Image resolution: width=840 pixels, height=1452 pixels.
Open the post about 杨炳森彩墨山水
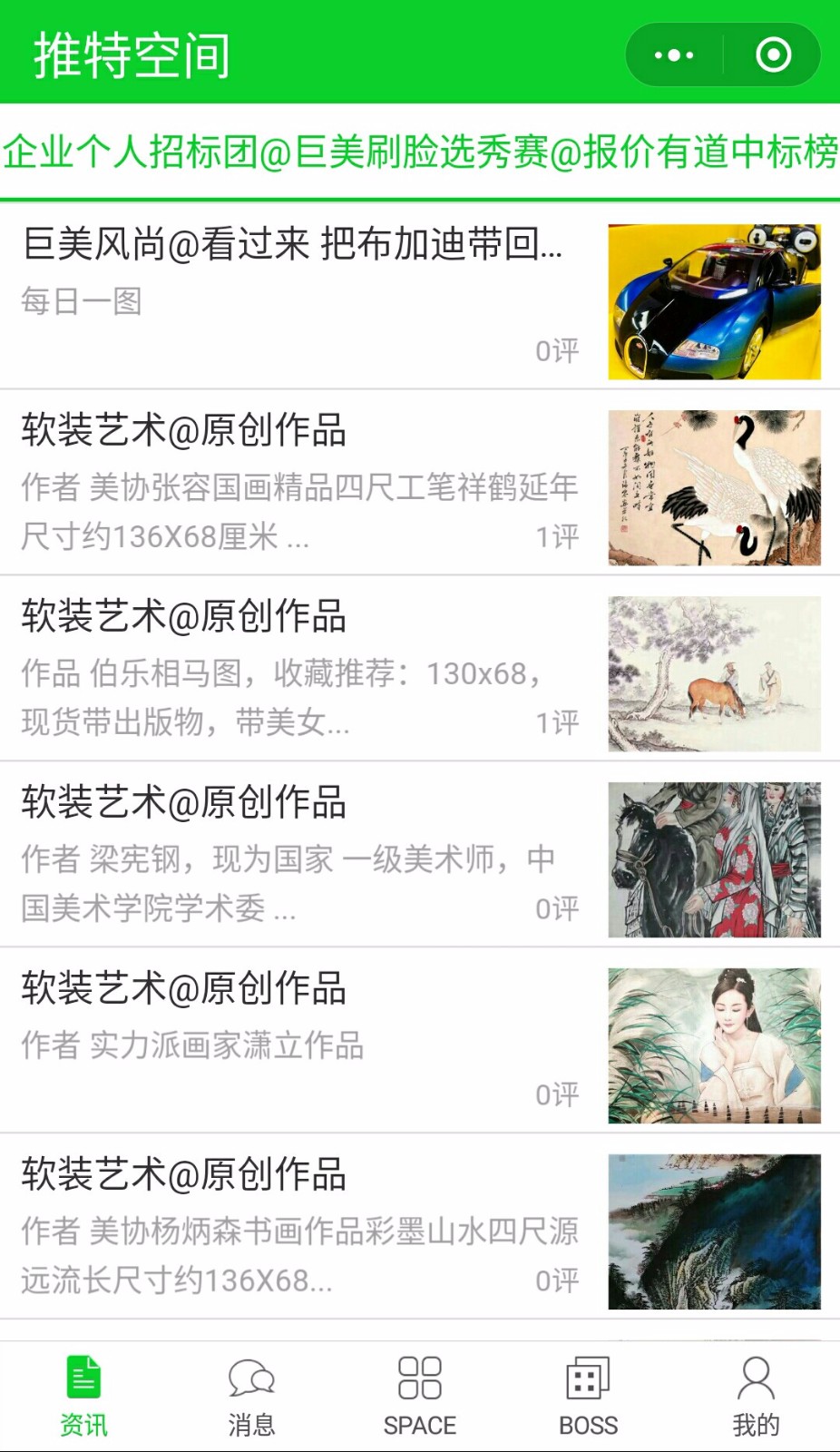point(420,1227)
